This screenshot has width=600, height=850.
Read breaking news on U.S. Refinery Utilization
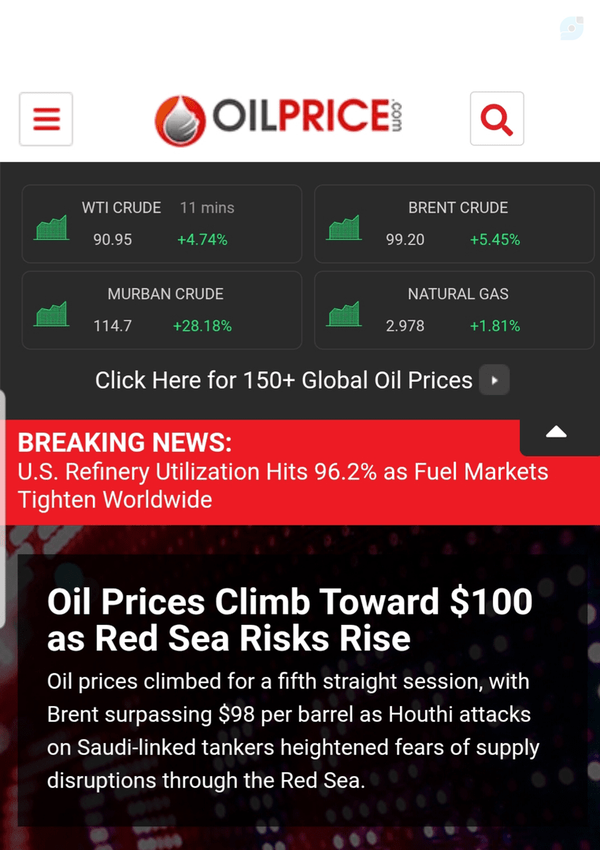point(283,486)
